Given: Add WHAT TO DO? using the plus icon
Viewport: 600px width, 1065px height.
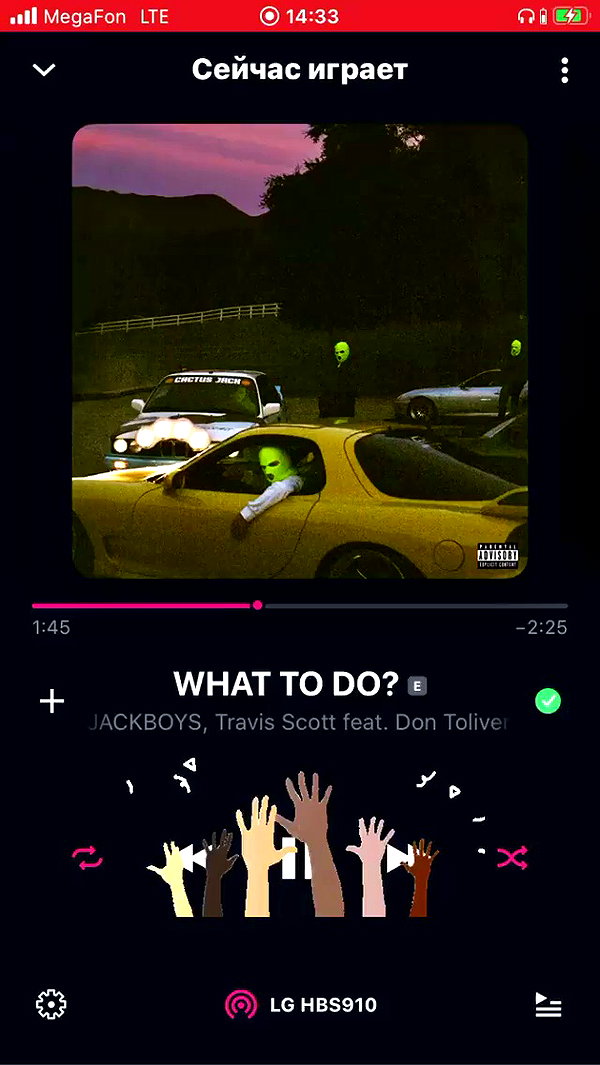Looking at the screenshot, I should tap(52, 702).
